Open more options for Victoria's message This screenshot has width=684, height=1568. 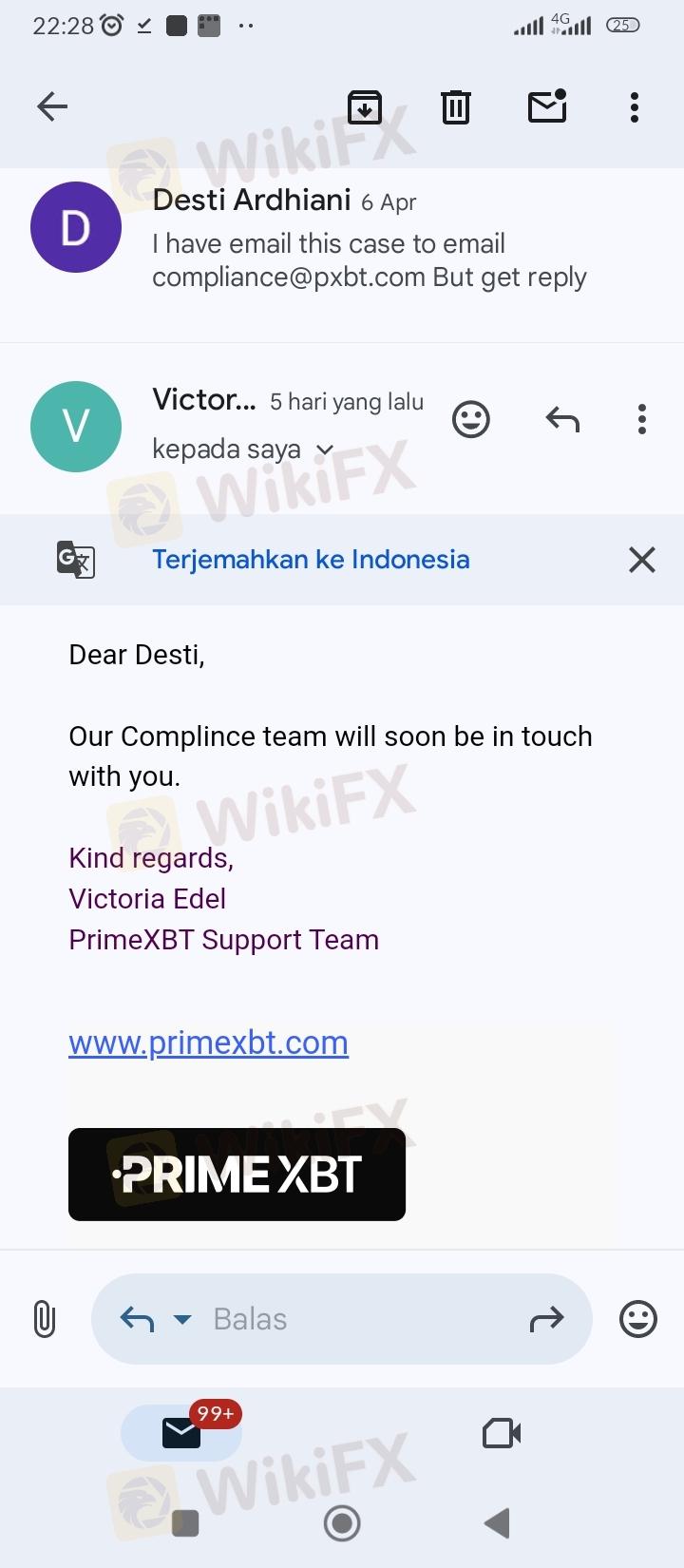coord(642,419)
